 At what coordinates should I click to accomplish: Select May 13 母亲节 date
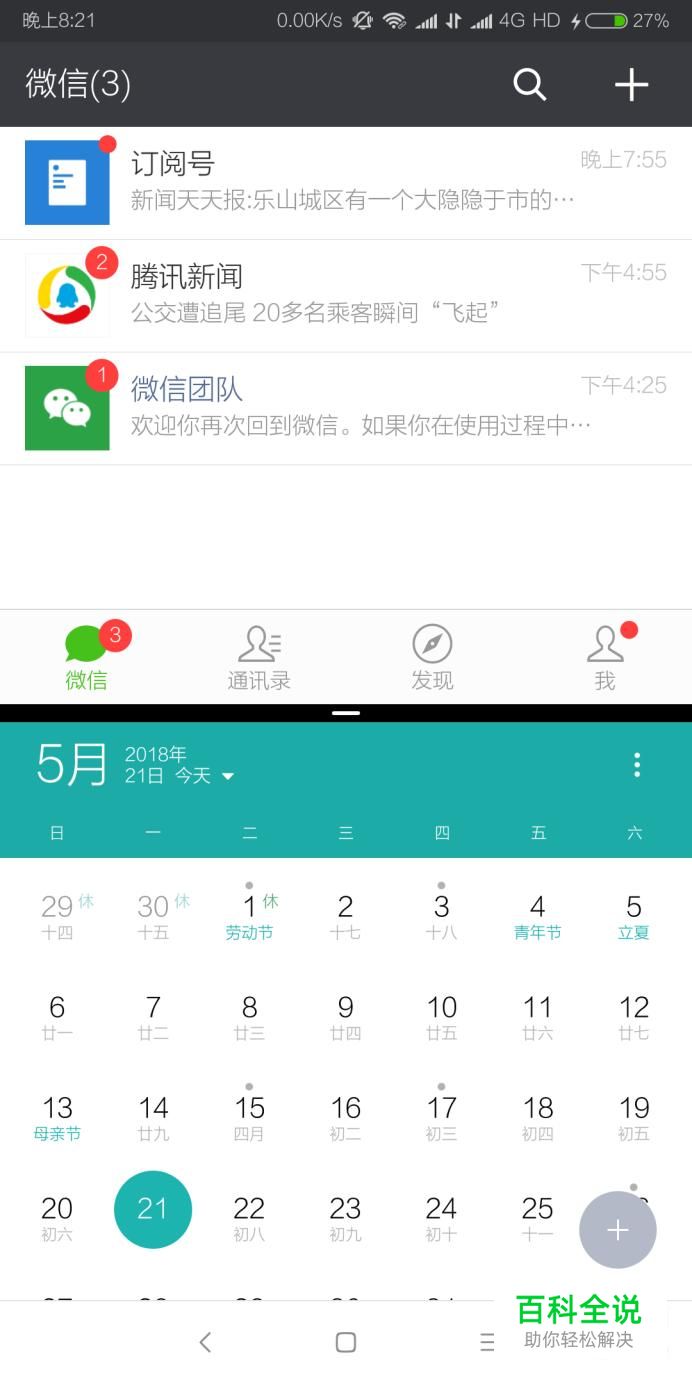pos(57,1117)
